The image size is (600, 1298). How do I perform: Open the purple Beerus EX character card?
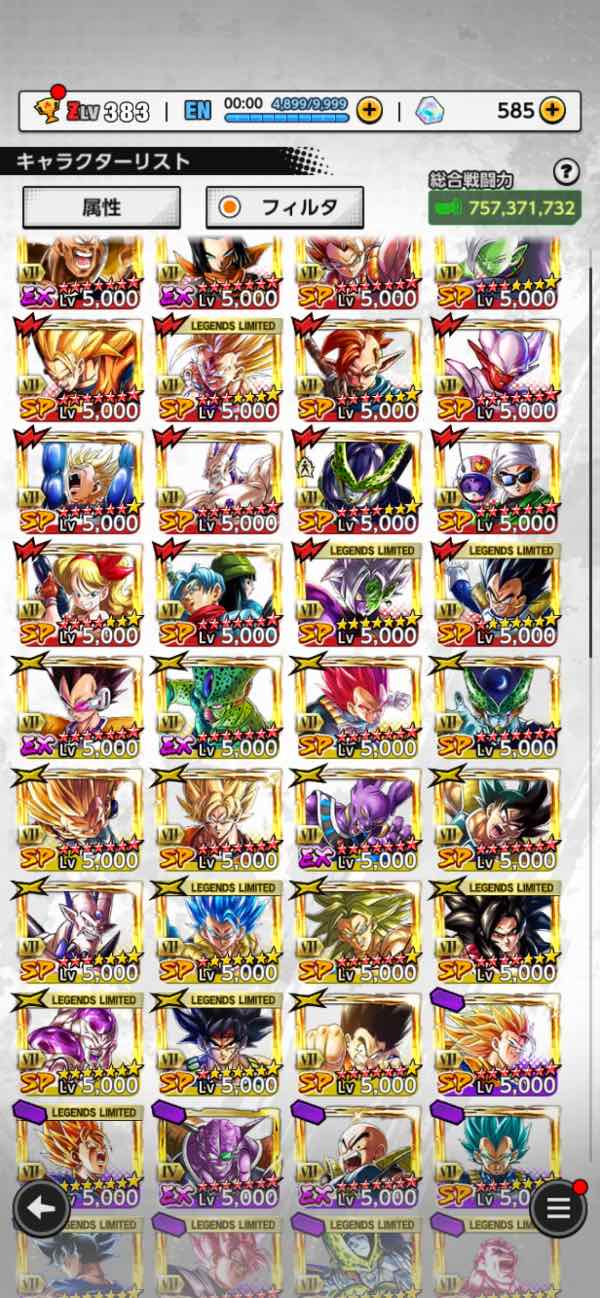point(356,818)
